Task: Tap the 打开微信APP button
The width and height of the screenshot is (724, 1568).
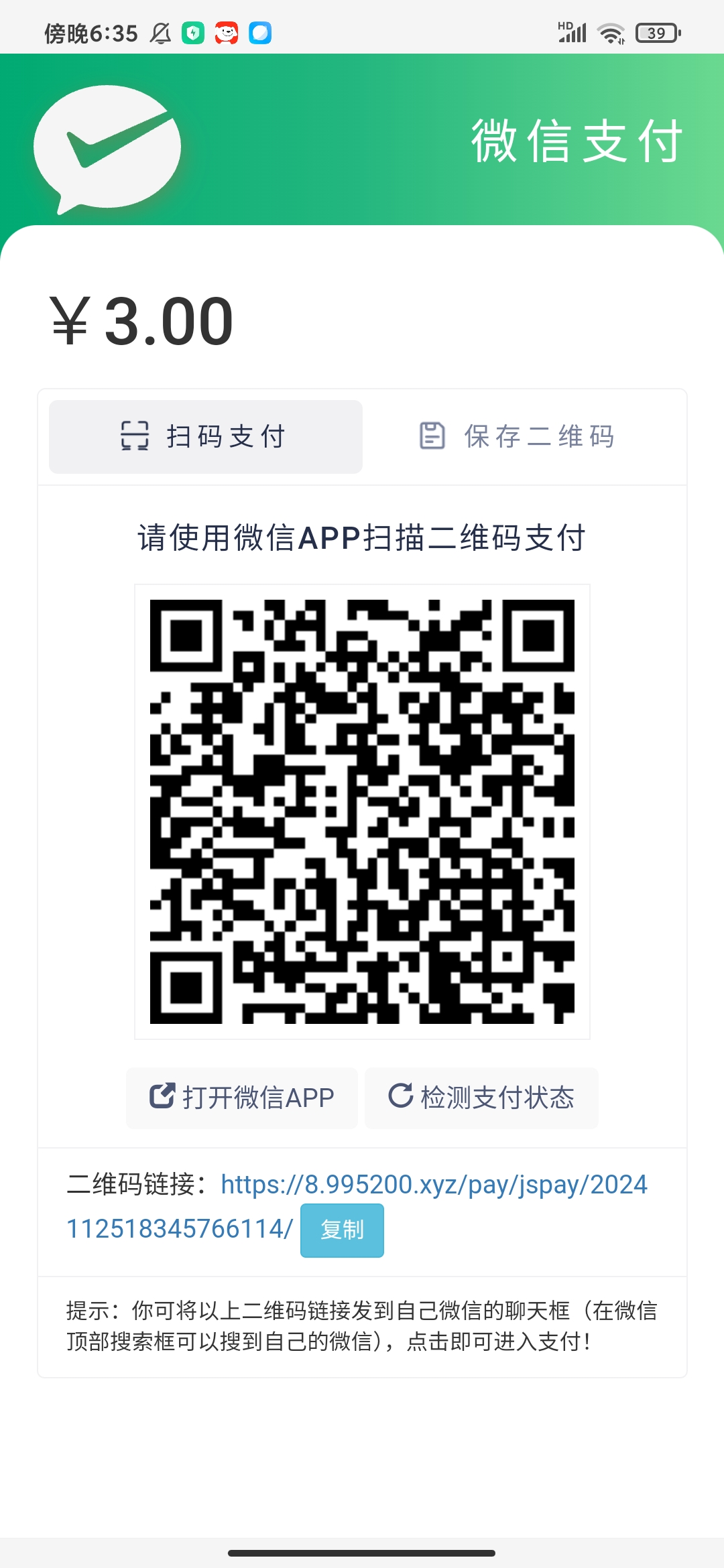Action: click(x=242, y=1098)
